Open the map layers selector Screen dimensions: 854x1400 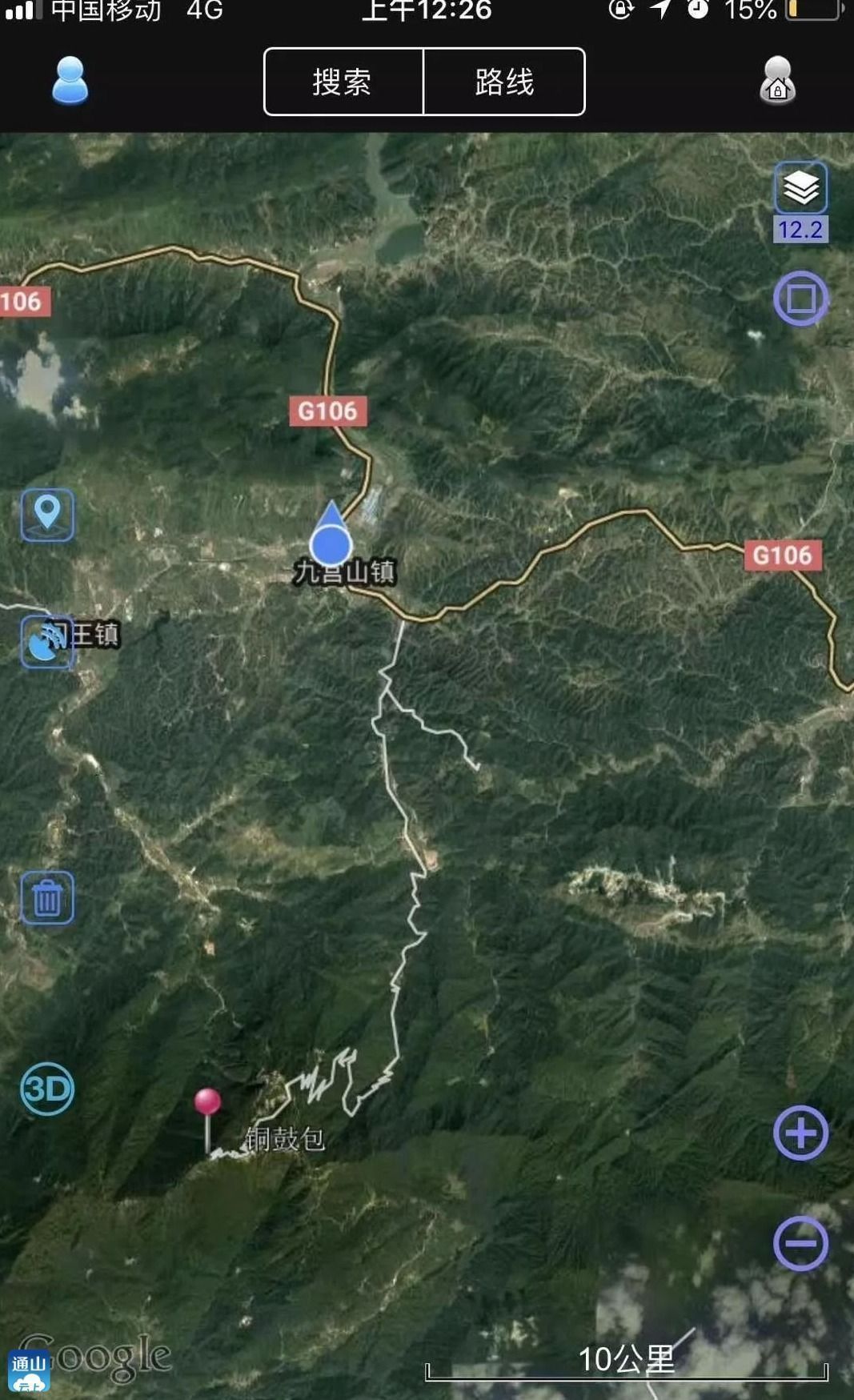[x=800, y=189]
